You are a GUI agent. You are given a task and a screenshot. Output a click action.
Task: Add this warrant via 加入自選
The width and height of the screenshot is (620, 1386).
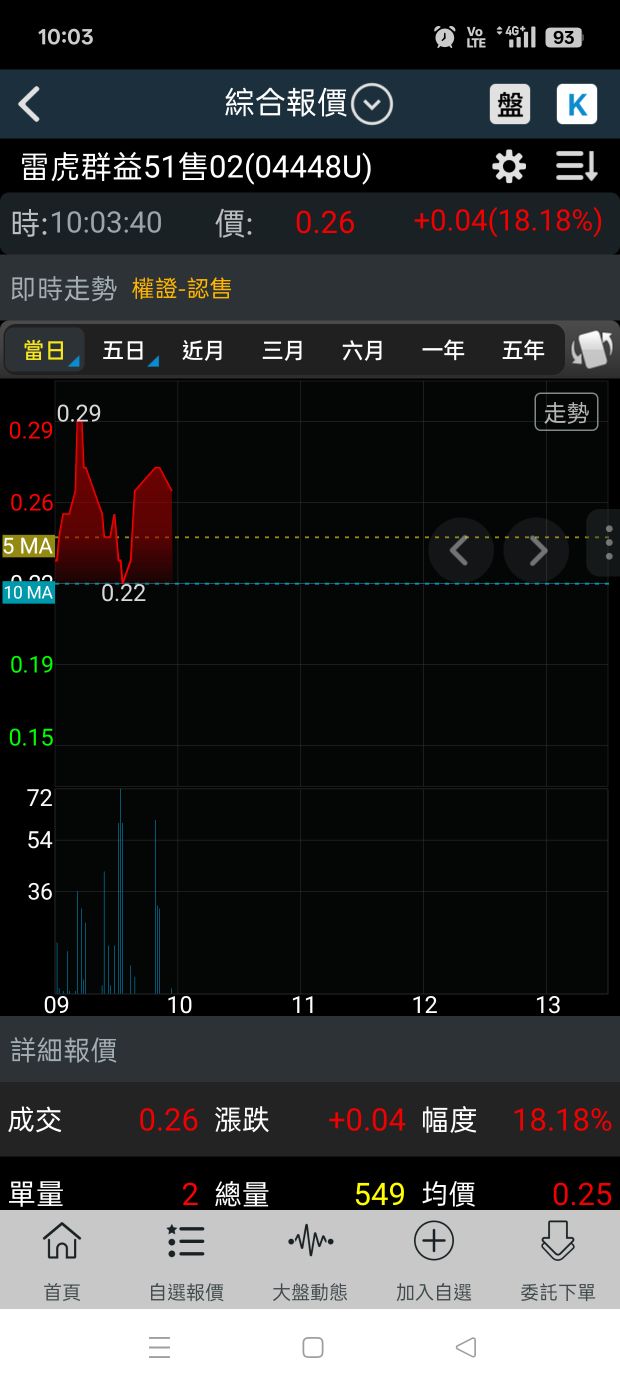click(x=434, y=1259)
